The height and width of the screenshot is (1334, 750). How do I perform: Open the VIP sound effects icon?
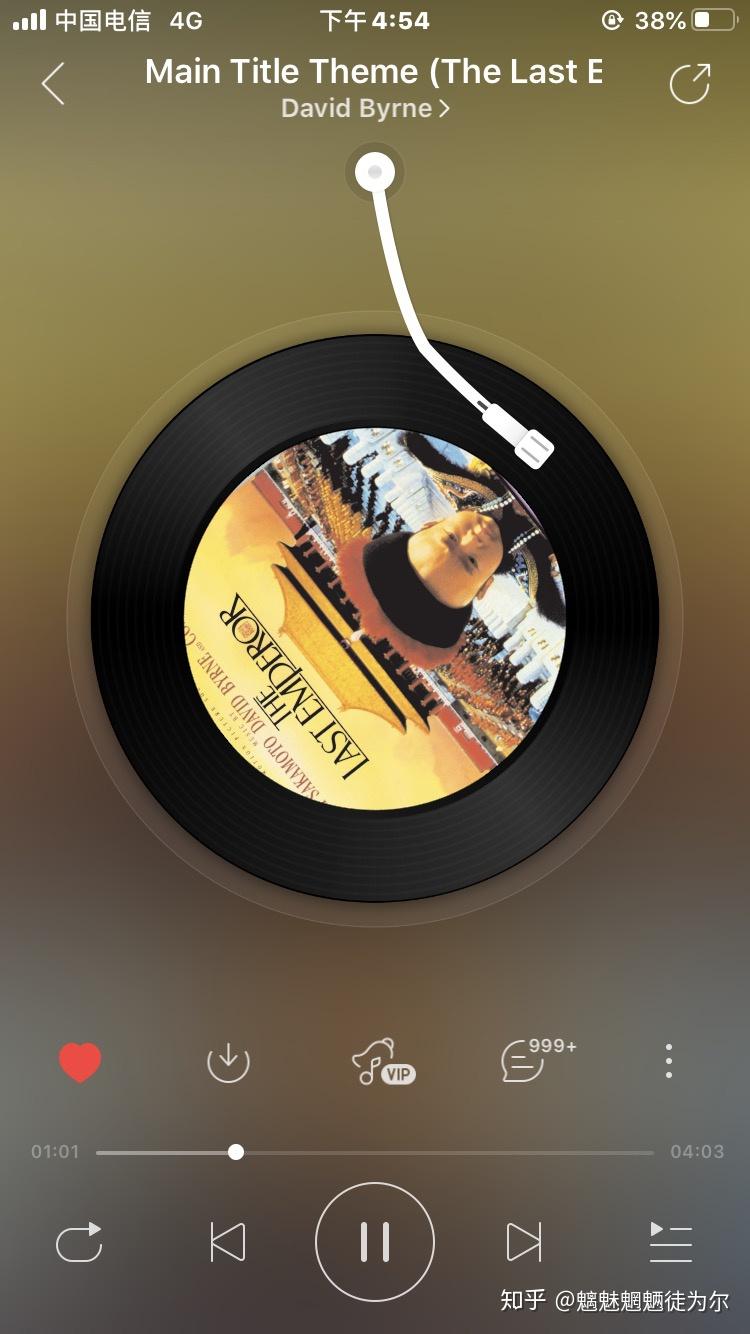382,1062
